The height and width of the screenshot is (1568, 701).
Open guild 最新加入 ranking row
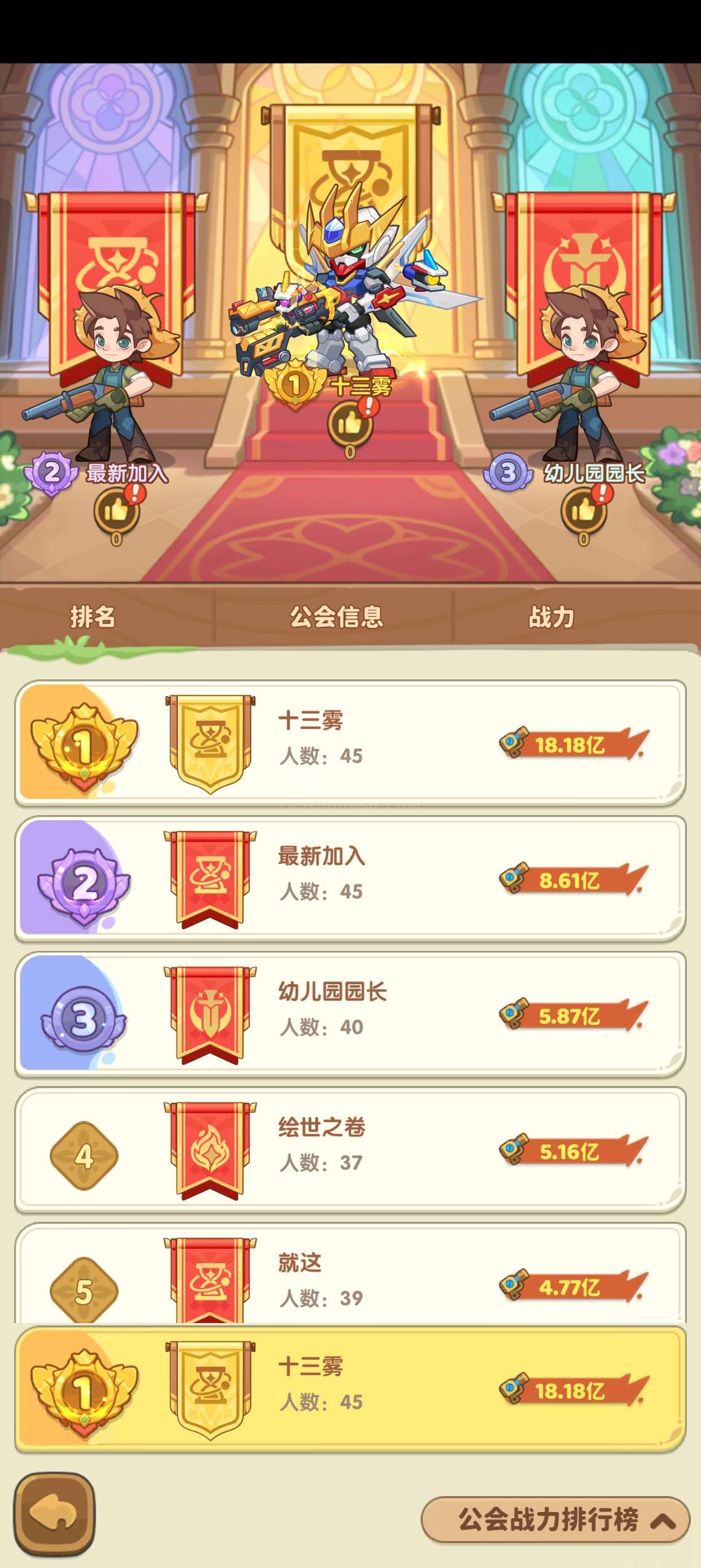coord(350,880)
